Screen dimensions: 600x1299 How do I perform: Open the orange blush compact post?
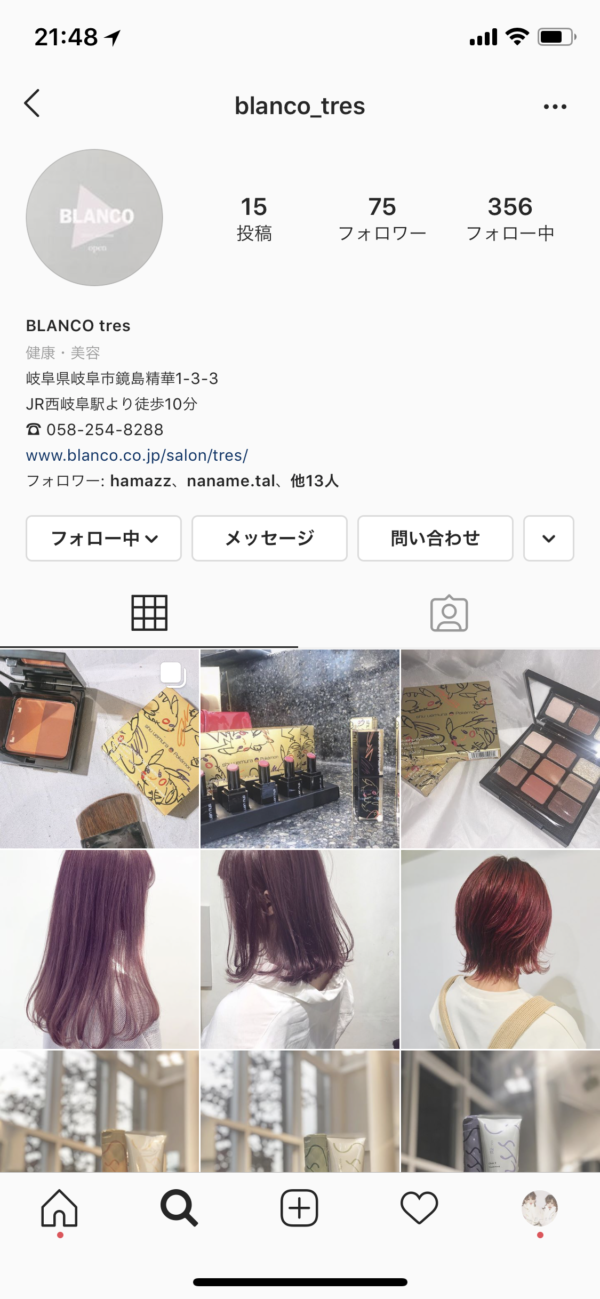click(99, 748)
